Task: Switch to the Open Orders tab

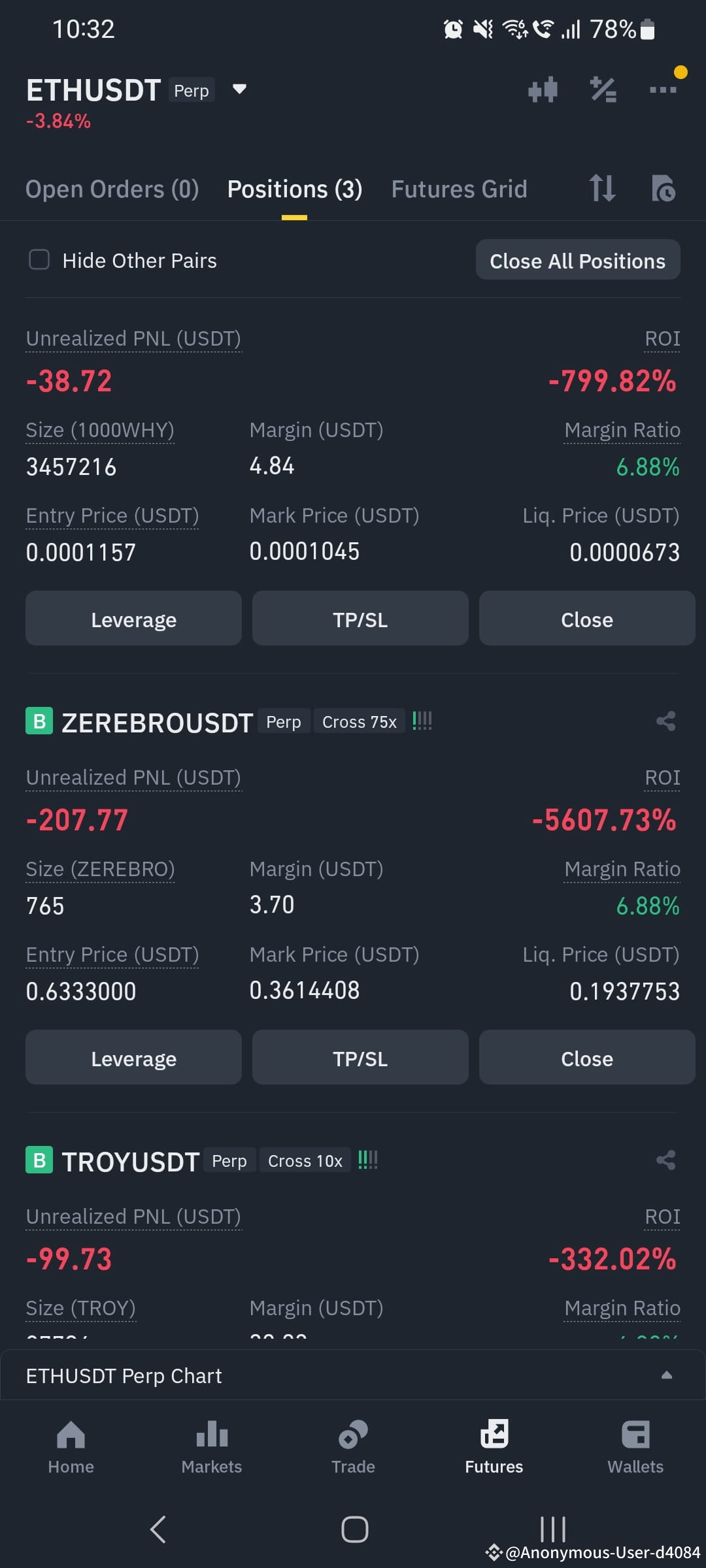Action: (x=112, y=189)
